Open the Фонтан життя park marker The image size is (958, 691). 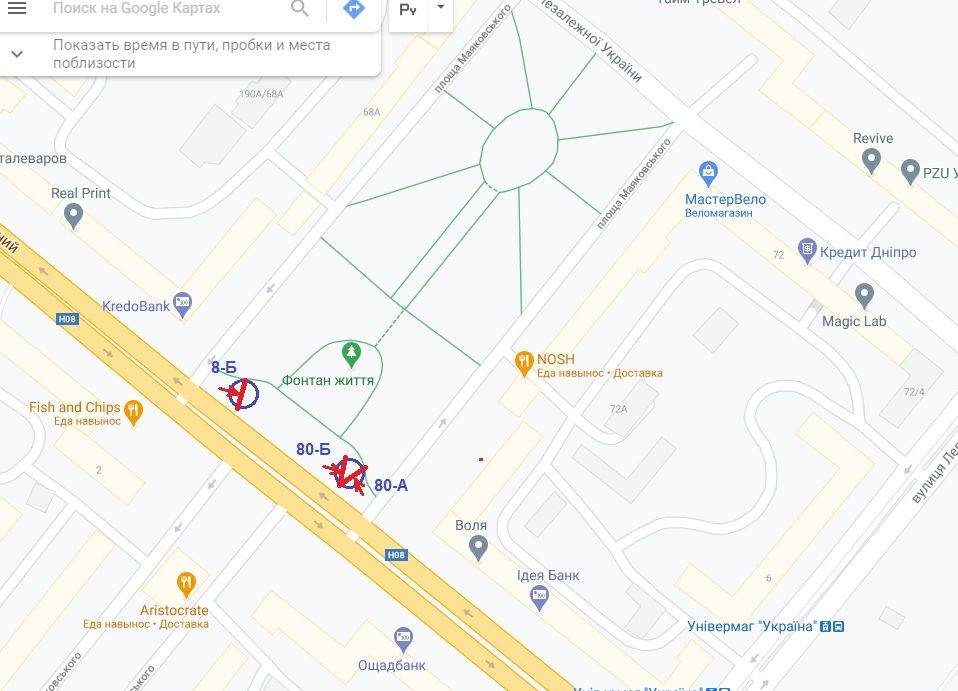pyautogui.click(x=350, y=352)
